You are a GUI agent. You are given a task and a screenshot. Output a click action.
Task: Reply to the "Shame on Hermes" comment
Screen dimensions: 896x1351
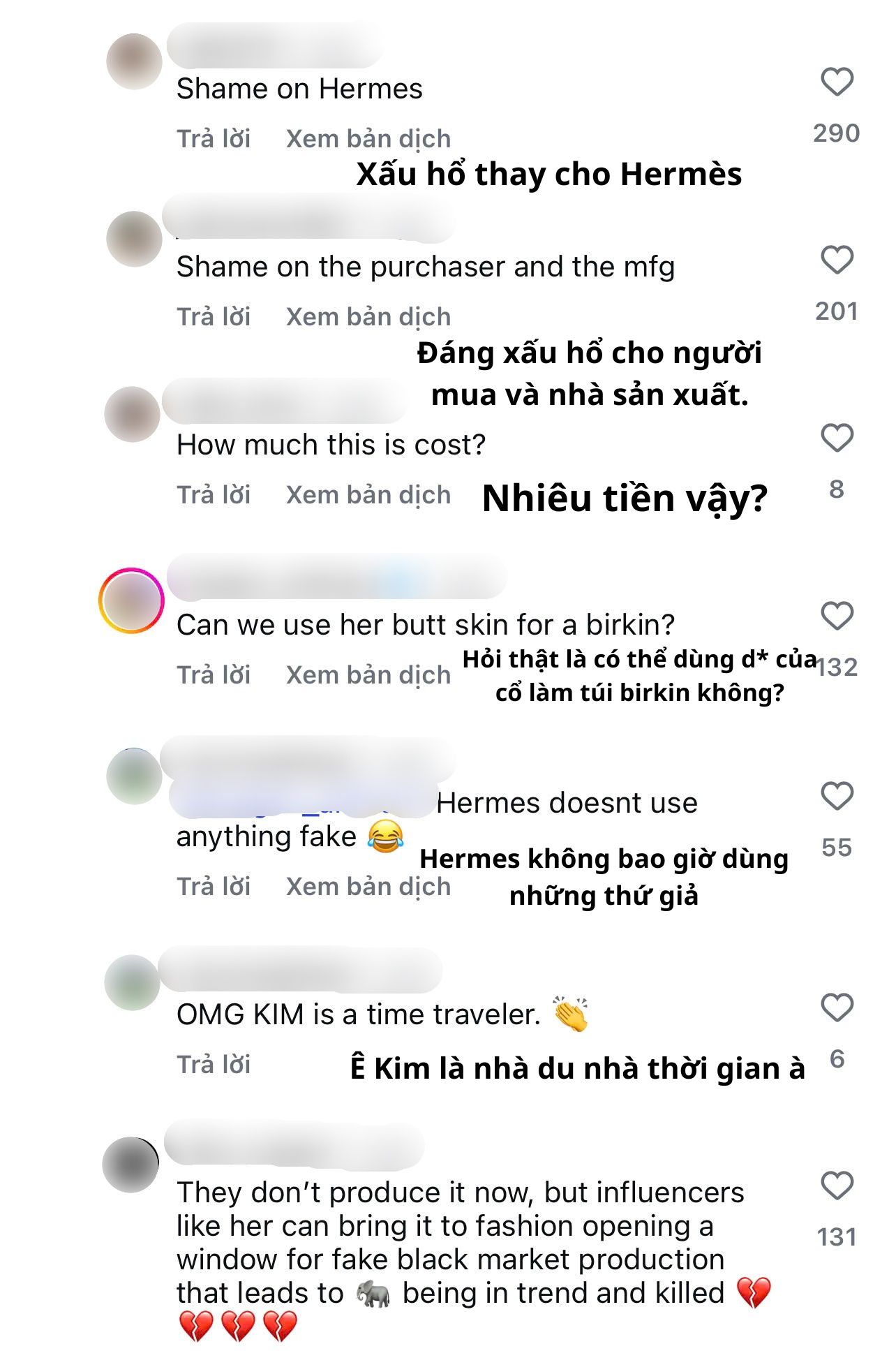pos(214,139)
